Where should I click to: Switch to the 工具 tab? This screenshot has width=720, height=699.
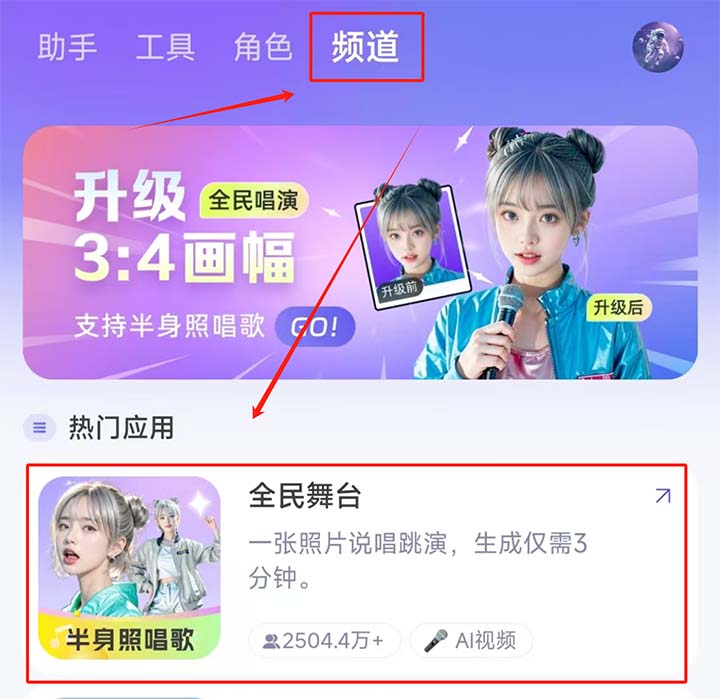coord(165,48)
